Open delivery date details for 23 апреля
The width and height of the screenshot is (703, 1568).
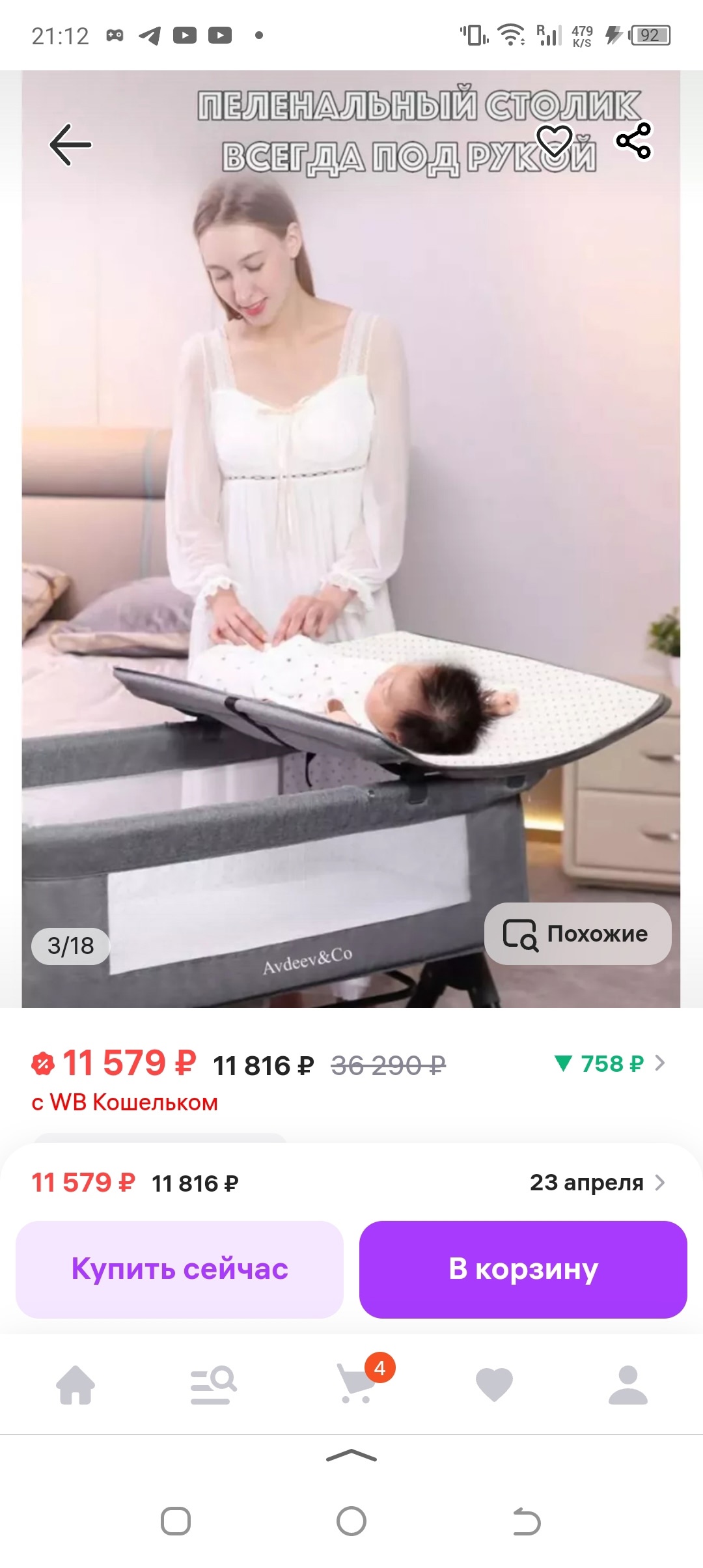[597, 1183]
